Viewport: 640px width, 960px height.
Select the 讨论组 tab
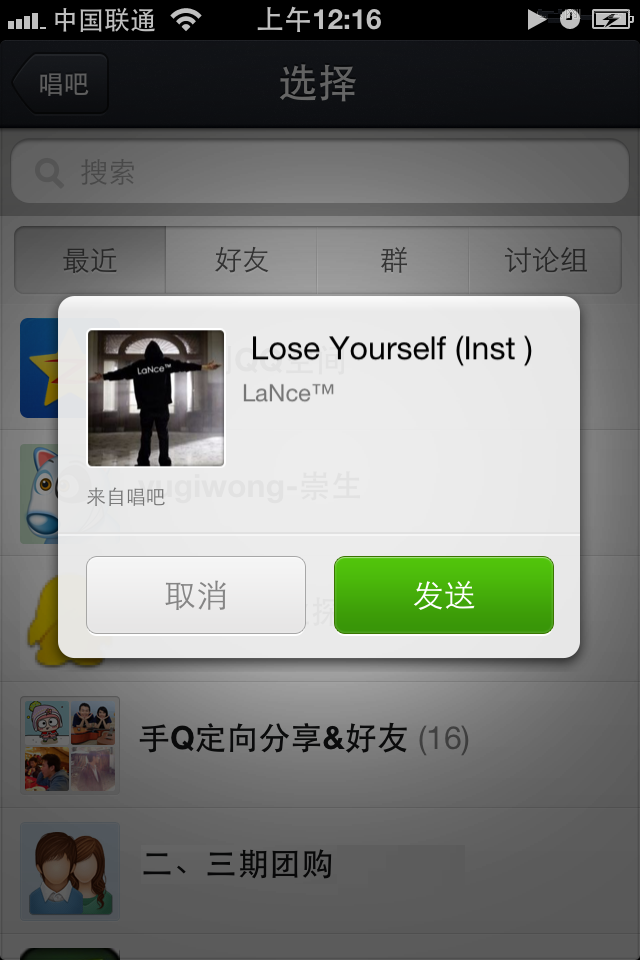click(545, 261)
